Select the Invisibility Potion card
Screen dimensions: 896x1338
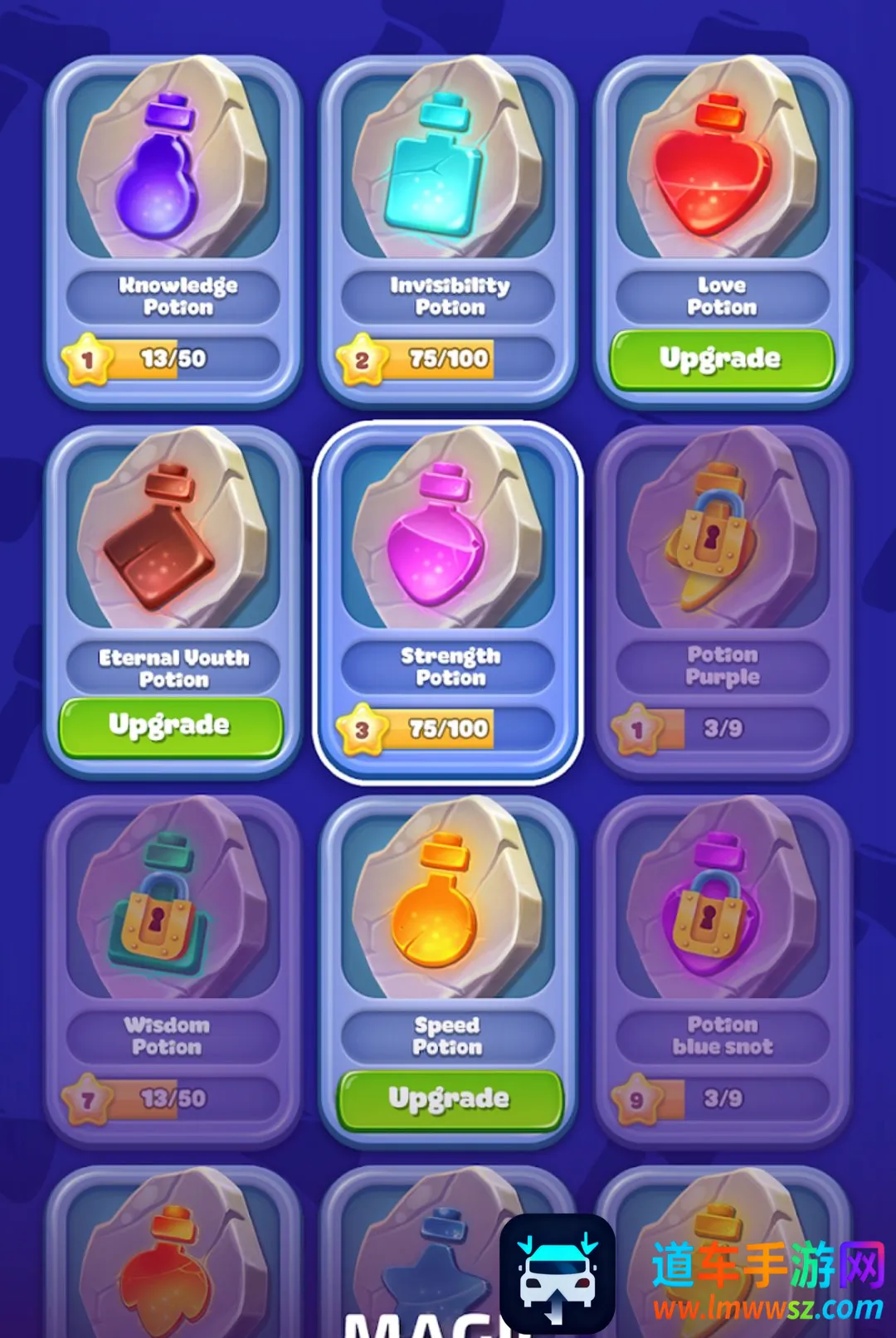click(448, 232)
